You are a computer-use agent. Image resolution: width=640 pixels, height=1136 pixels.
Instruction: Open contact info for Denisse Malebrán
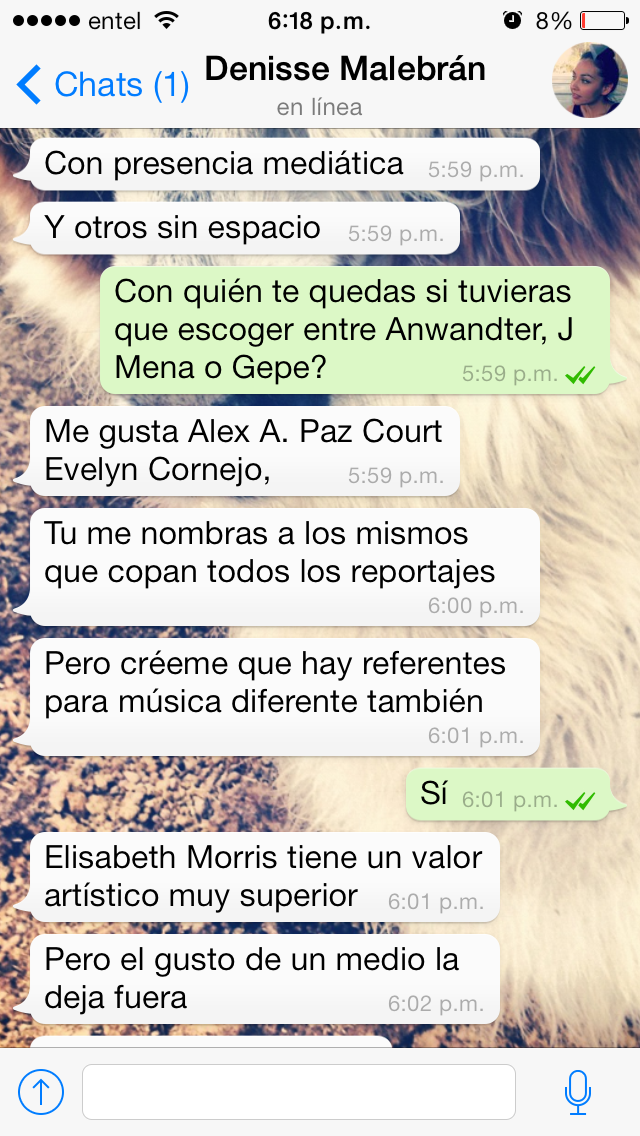[345, 83]
